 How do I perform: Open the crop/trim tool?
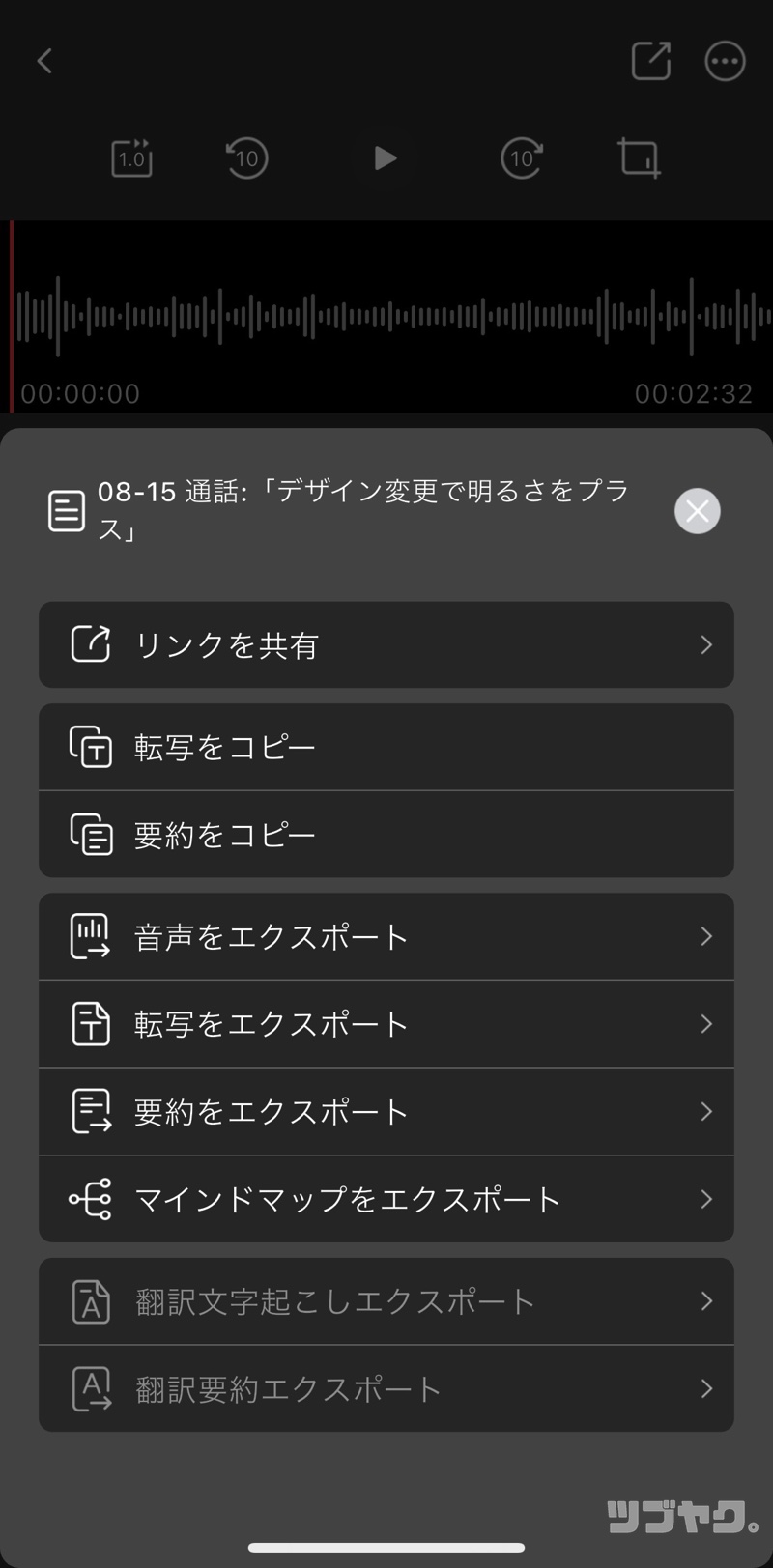(x=639, y=157)
